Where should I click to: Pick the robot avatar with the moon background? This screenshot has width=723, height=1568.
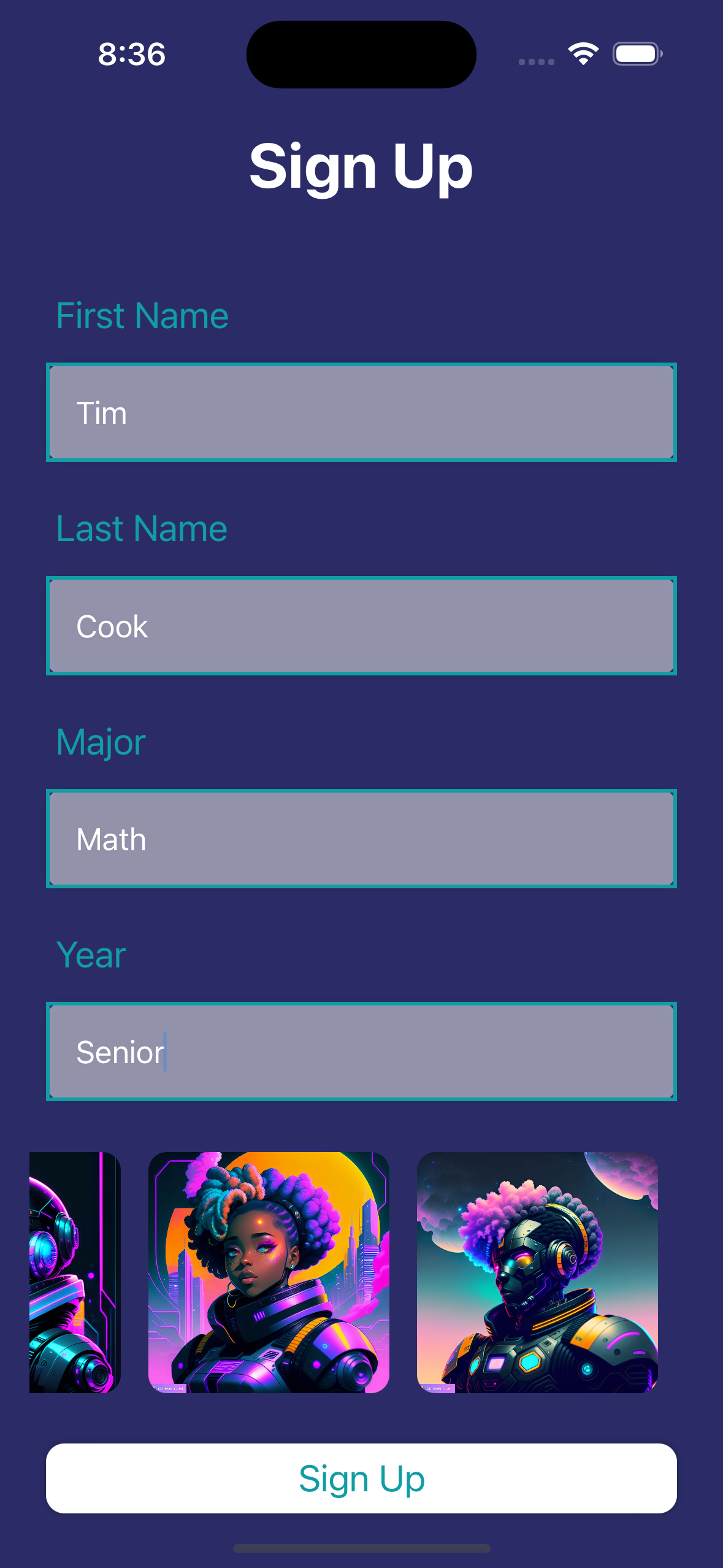click(537, 1272)
